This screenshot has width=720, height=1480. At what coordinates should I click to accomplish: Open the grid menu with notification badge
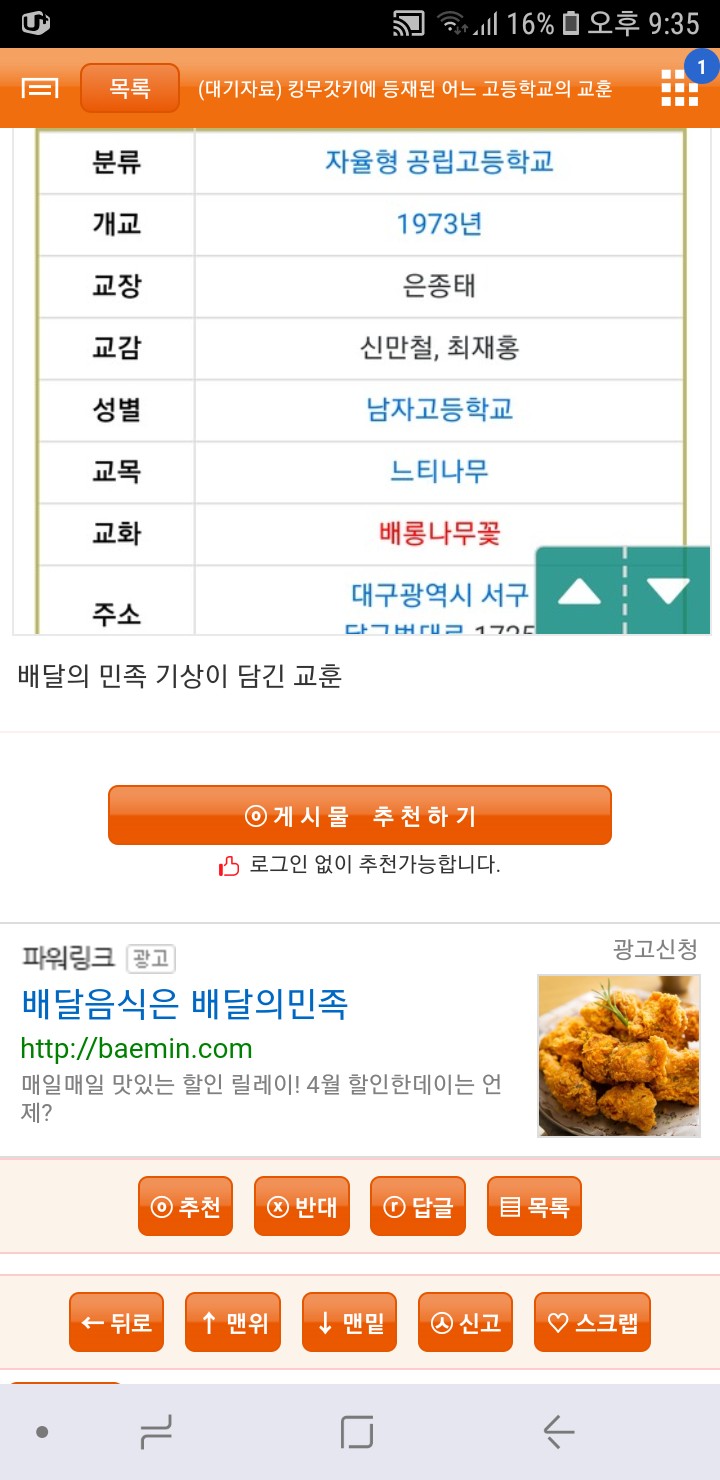coord(680,89)
